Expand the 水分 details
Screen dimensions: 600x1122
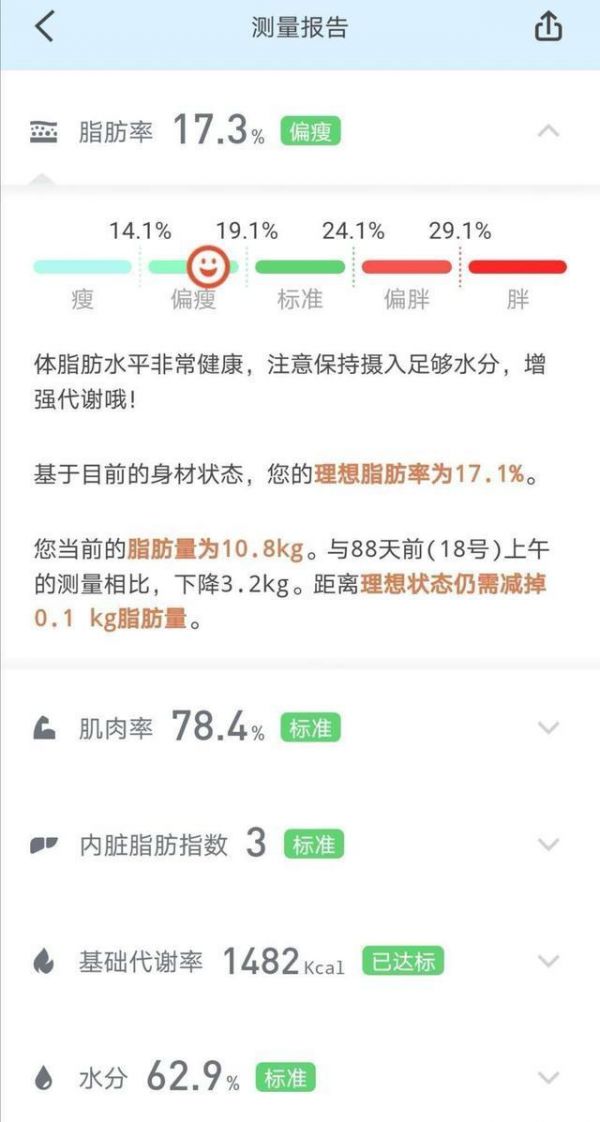coord(548,1077)
